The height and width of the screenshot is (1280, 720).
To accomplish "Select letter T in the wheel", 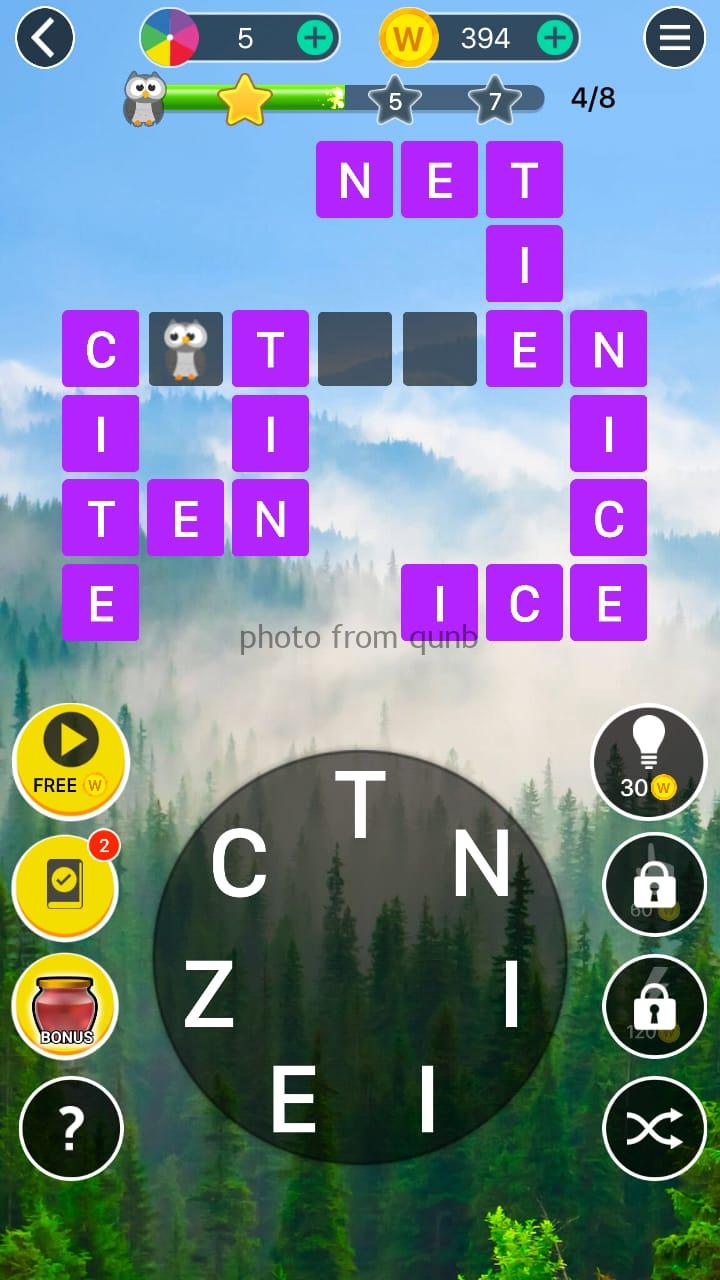I will (x=360, y=805).
